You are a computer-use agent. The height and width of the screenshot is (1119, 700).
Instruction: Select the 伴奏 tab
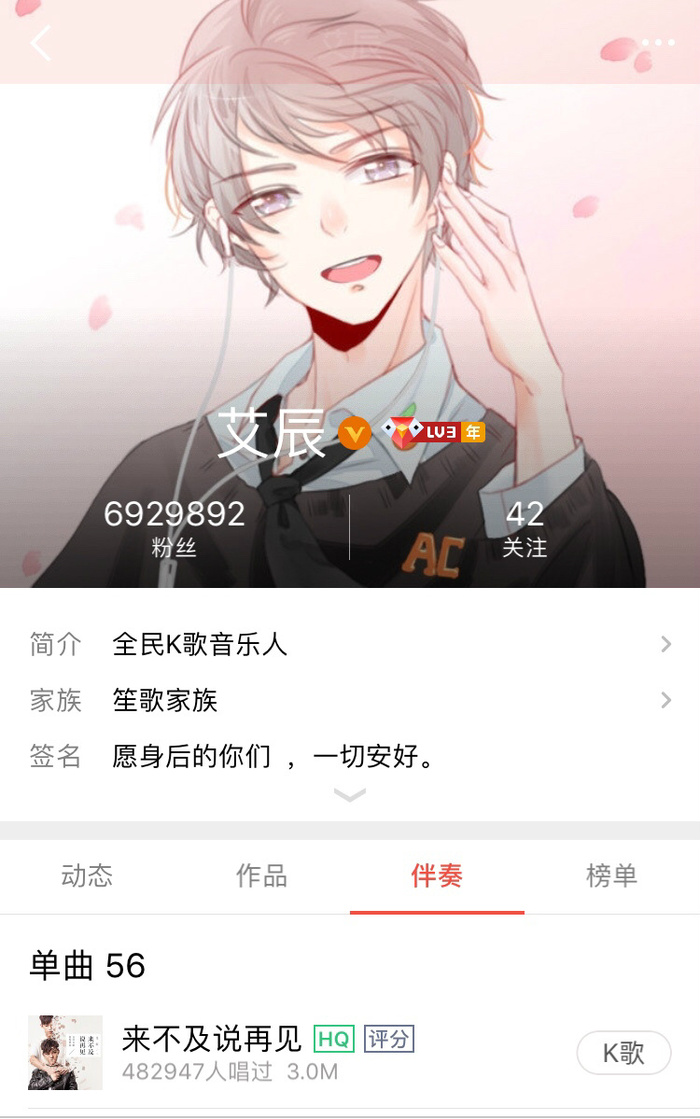pos(437,876)
